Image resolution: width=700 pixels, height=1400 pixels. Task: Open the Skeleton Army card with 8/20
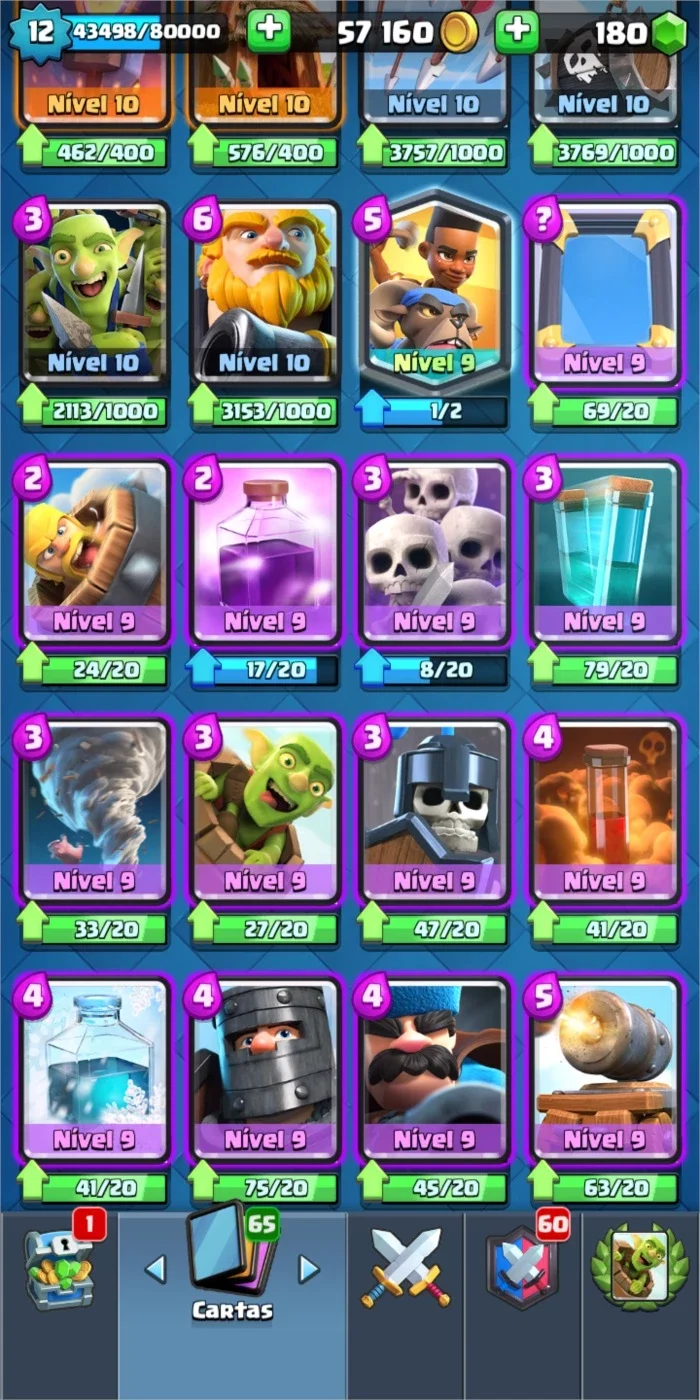[434, 553]
